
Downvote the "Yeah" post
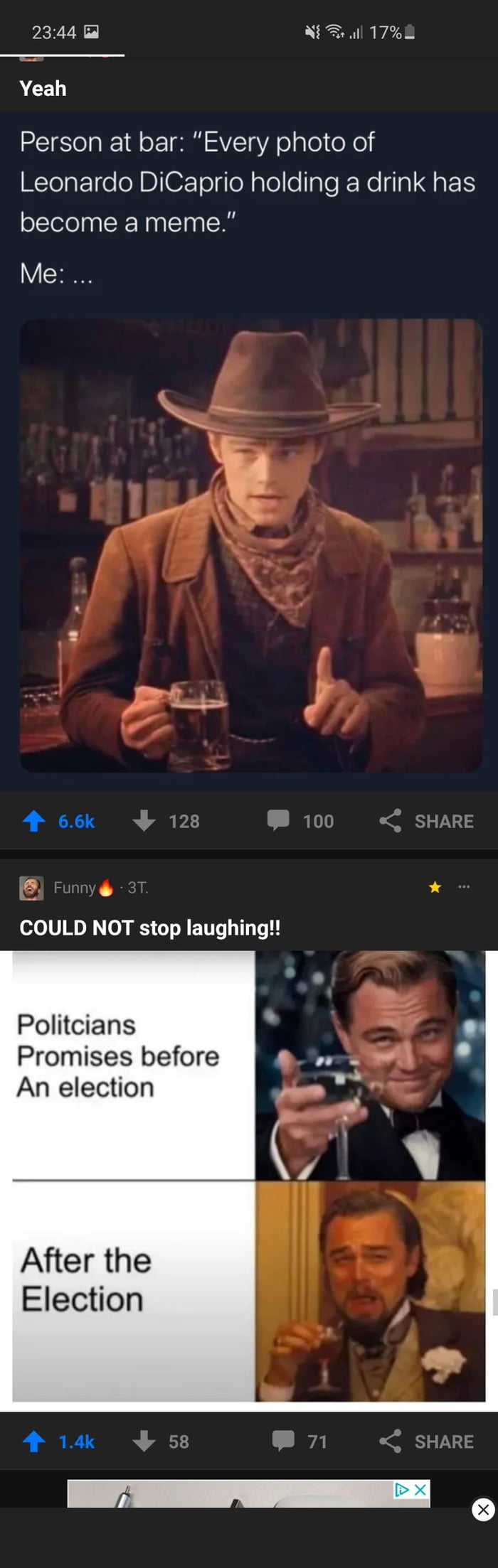point(144,821)
